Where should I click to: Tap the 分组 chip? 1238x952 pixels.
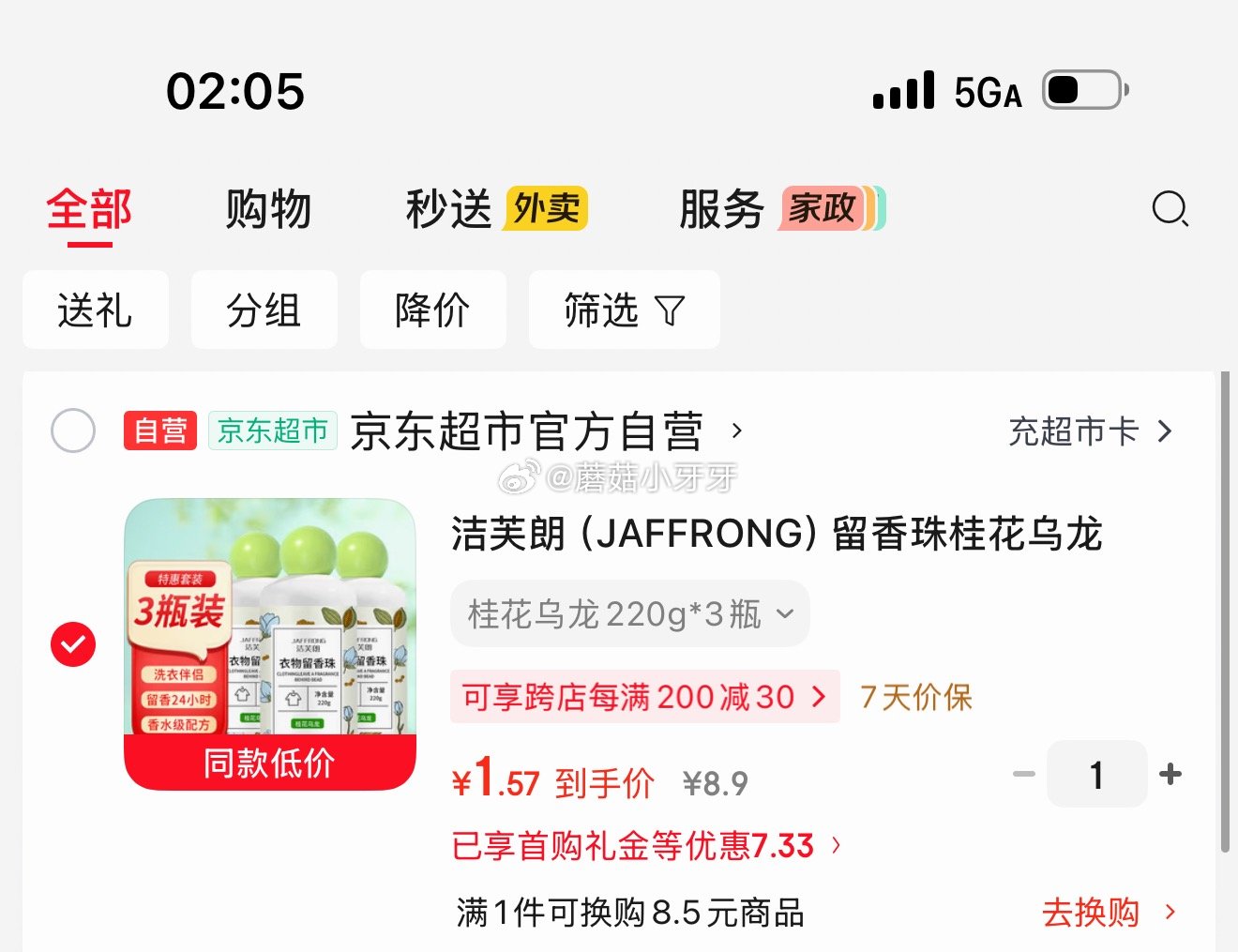pyautogui.click(x=264, y=310)
